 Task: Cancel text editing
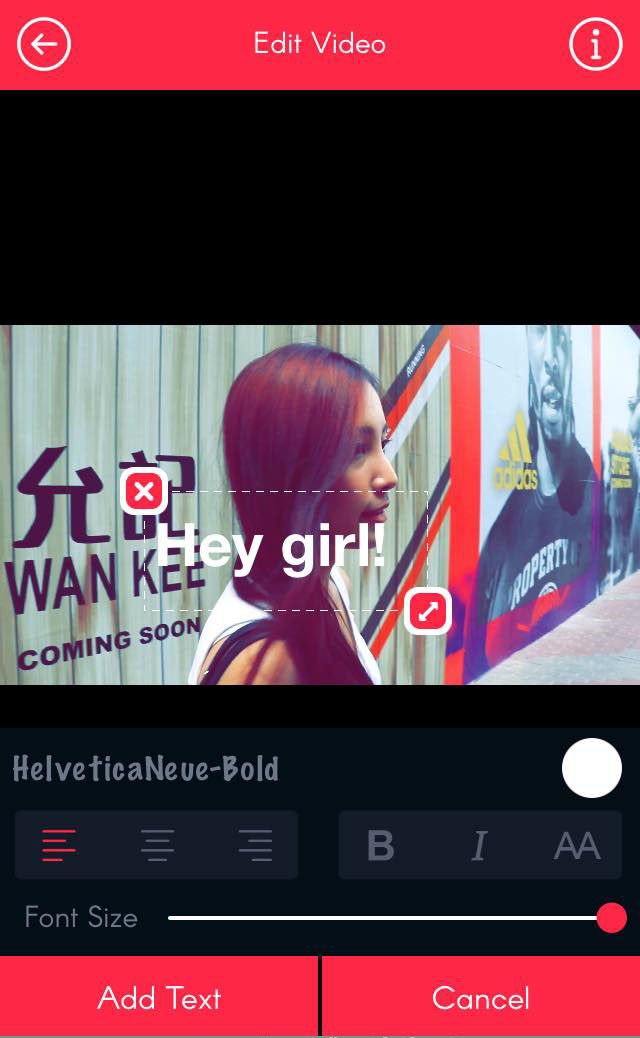(481, 997)
